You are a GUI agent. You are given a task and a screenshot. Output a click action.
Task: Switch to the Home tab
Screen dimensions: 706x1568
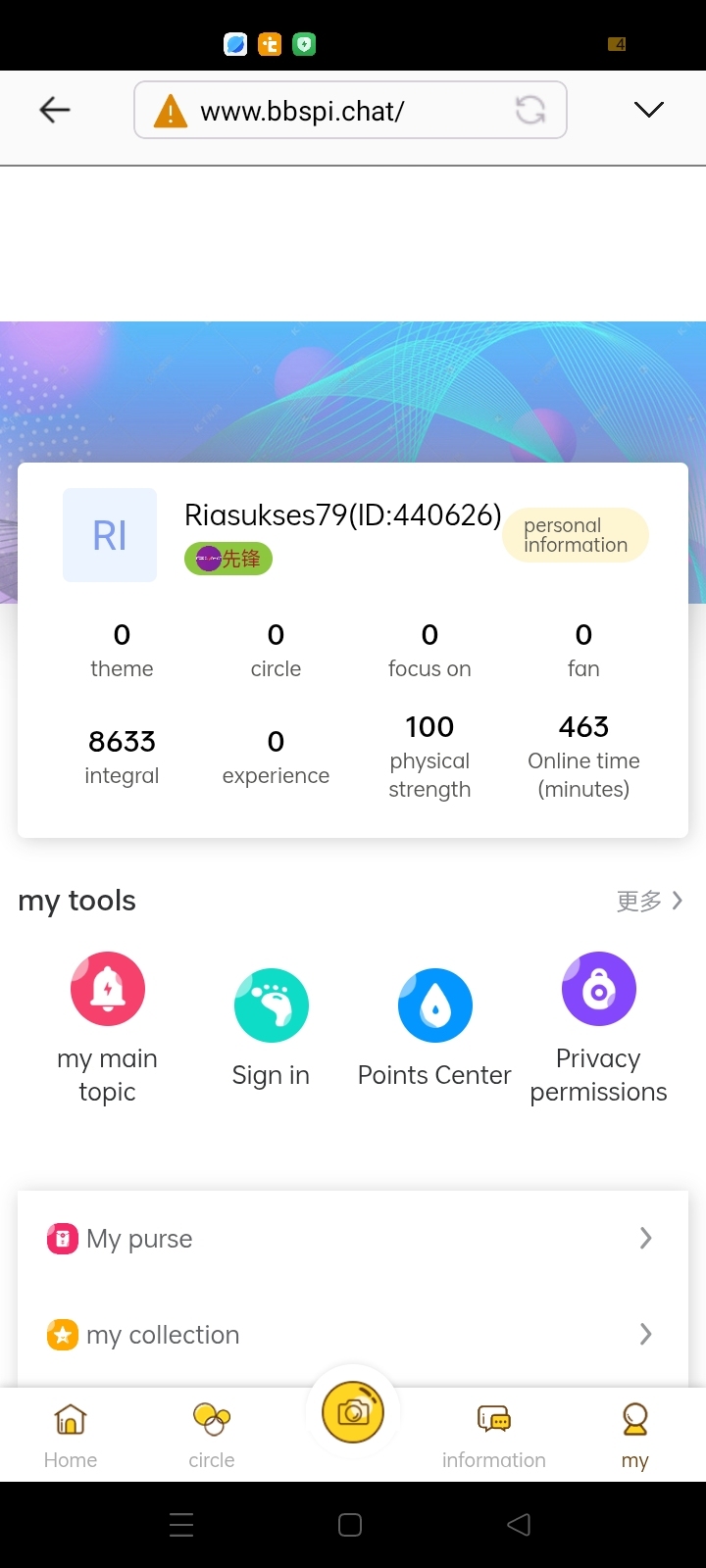coord(71,1435)
